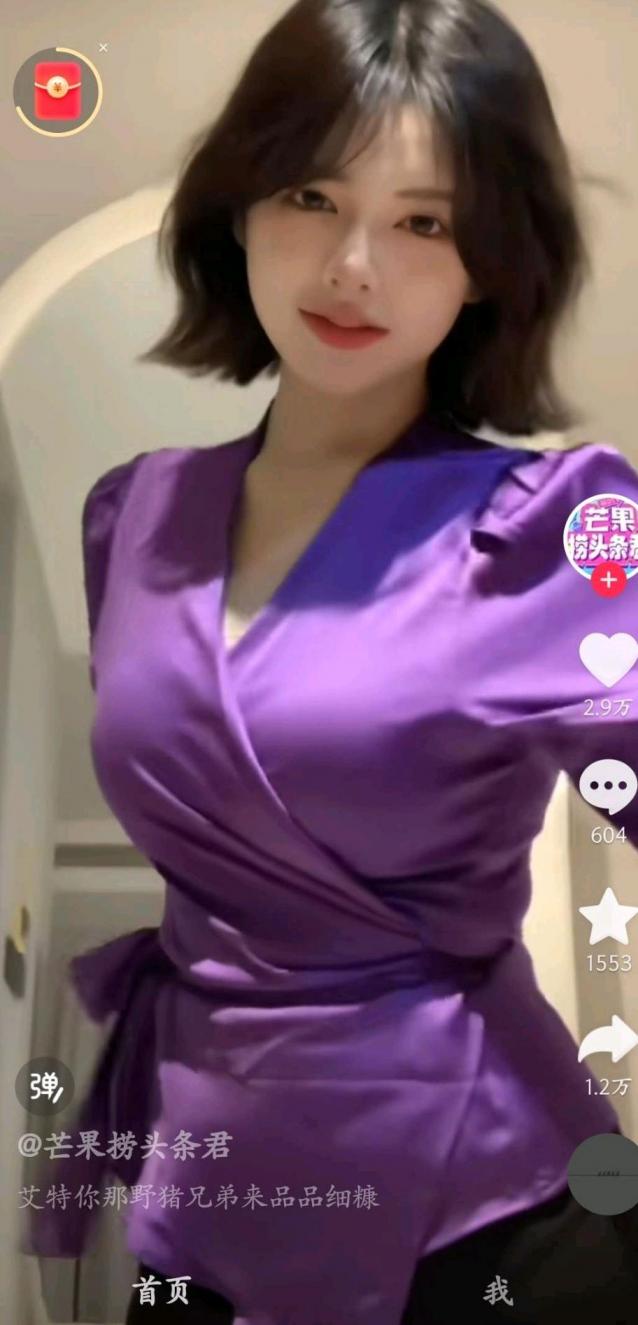Open the red envelope reward icon
This screenshot has height=1325, width=638.
[57, 93]
